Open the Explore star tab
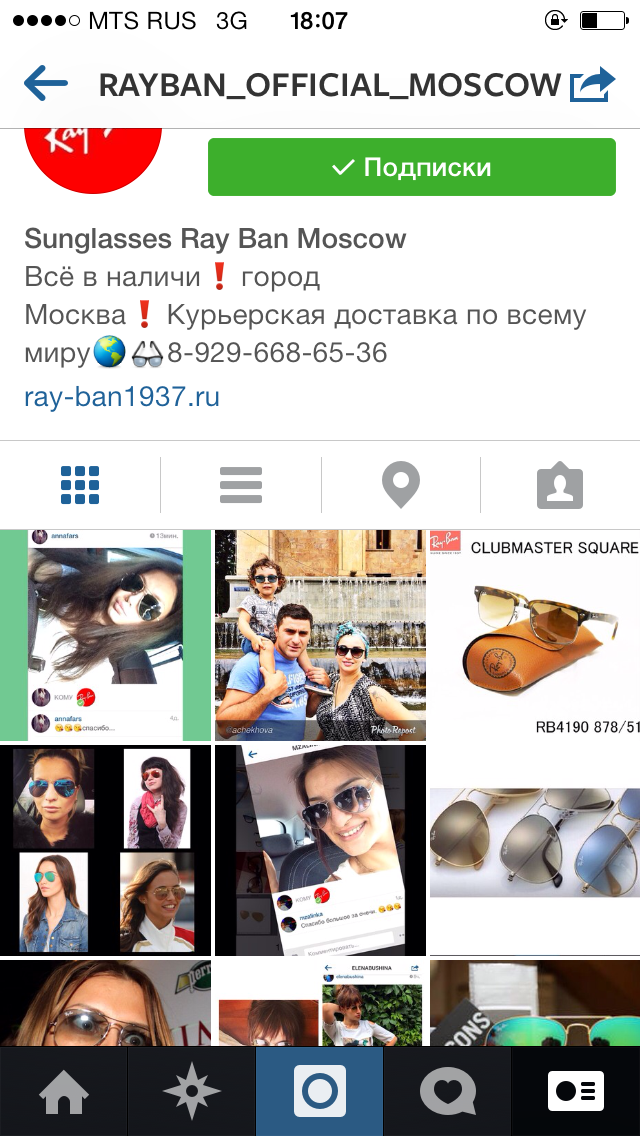640x1136 pixels. (191, 1091)
